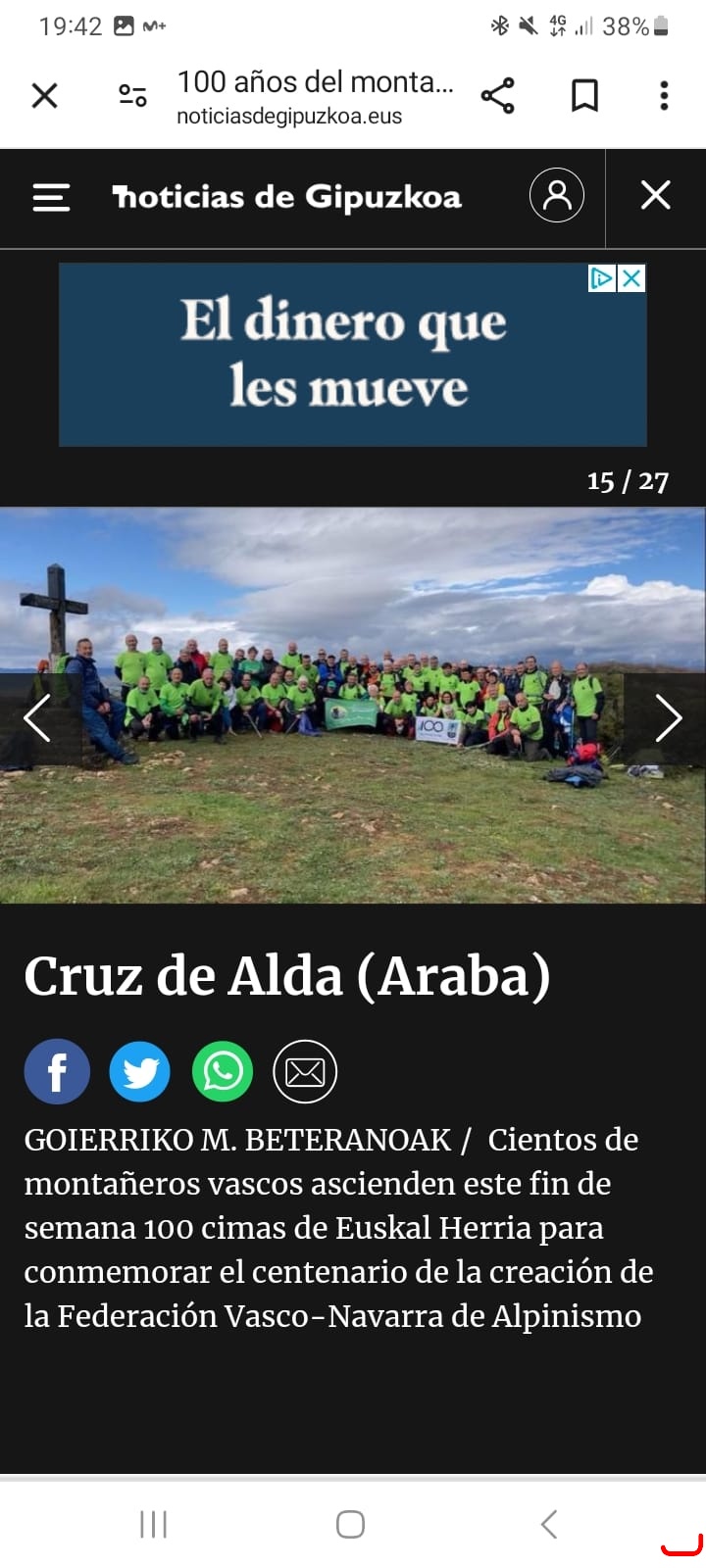Go to Noticias de Gipuzkoa home logo
Viewport: 706px width, 1568px height.
(286, 198)
